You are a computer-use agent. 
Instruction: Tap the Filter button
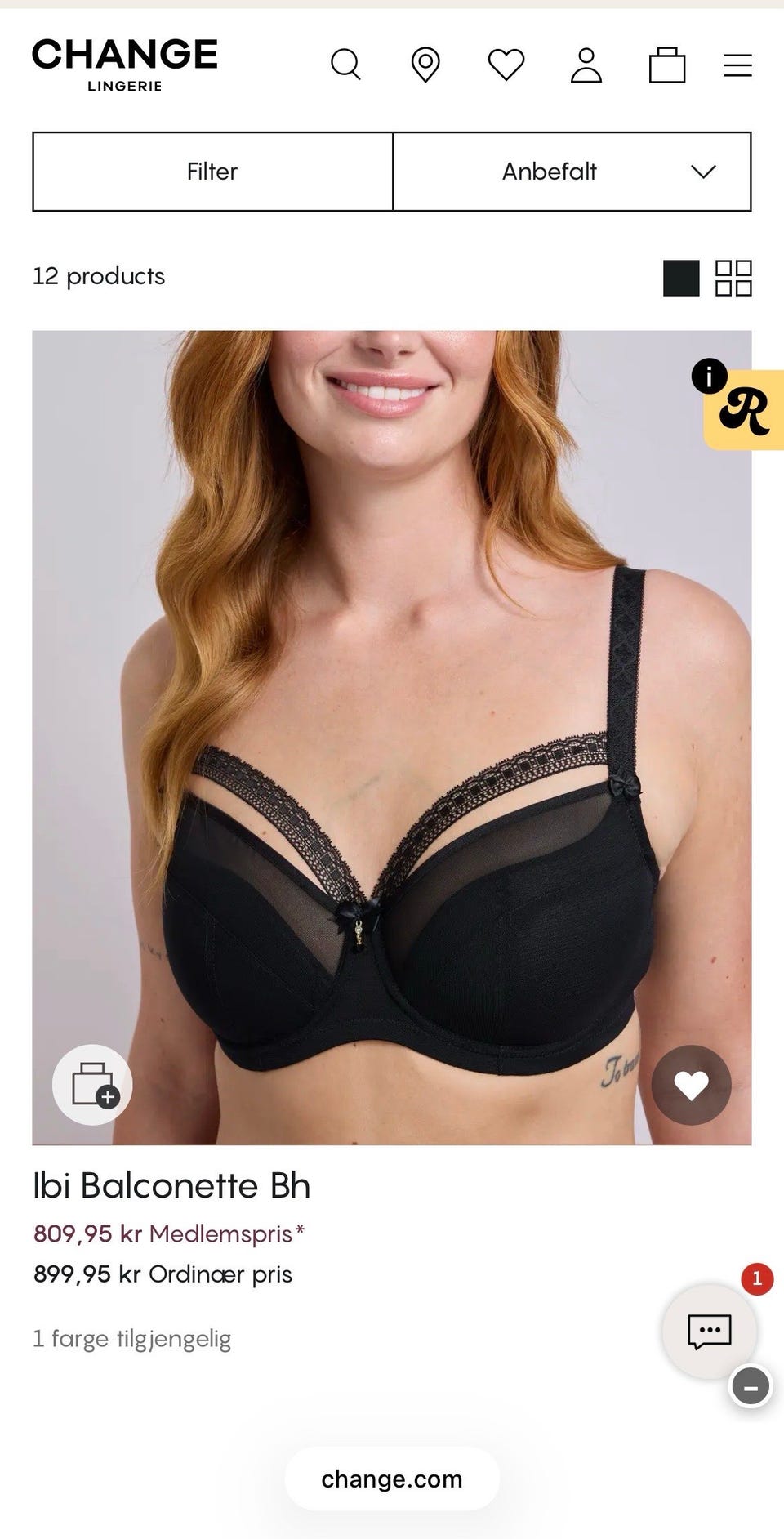pyautogui.click(x=212, y=172)
